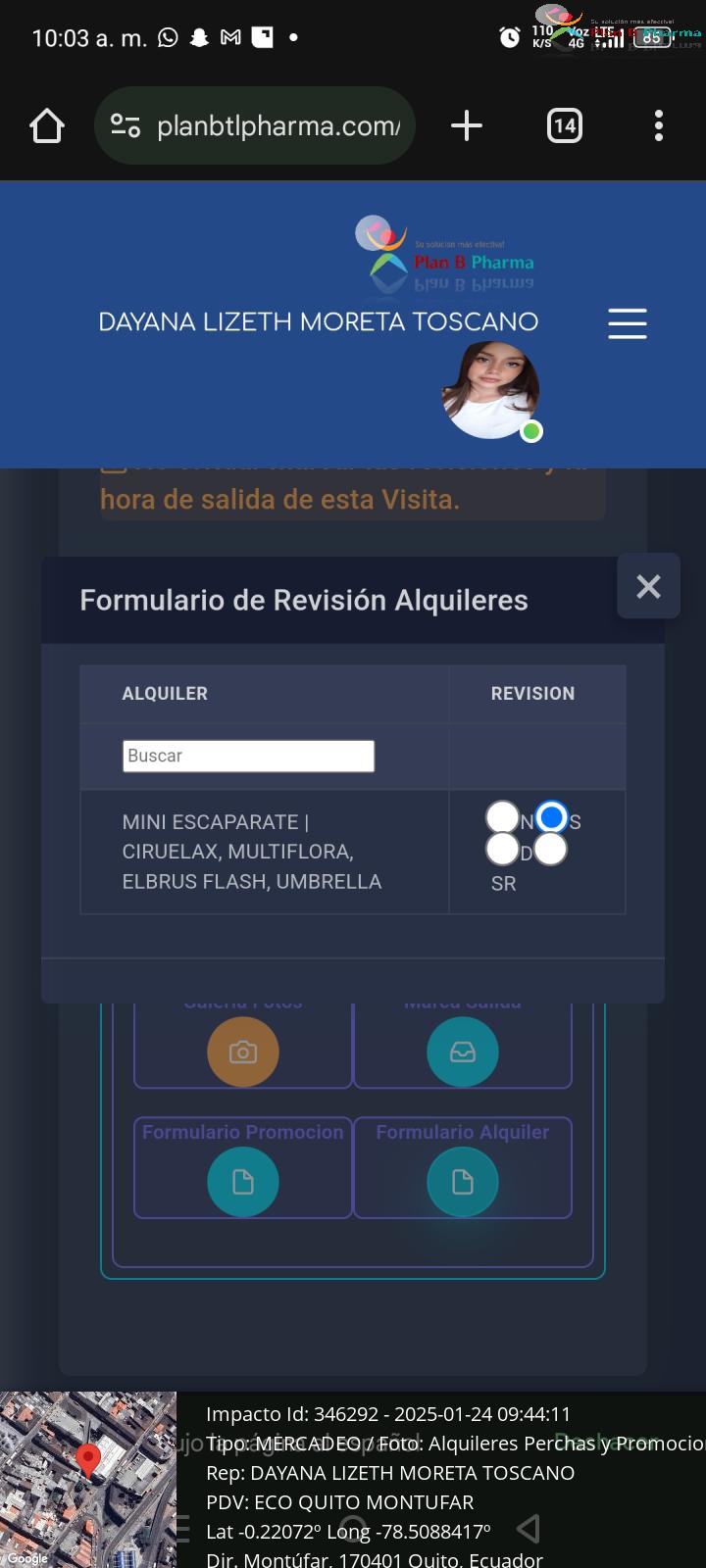Open the hamburger menu in the header
This screenshot has width=706, height=1568.
[x=628, y=323]
